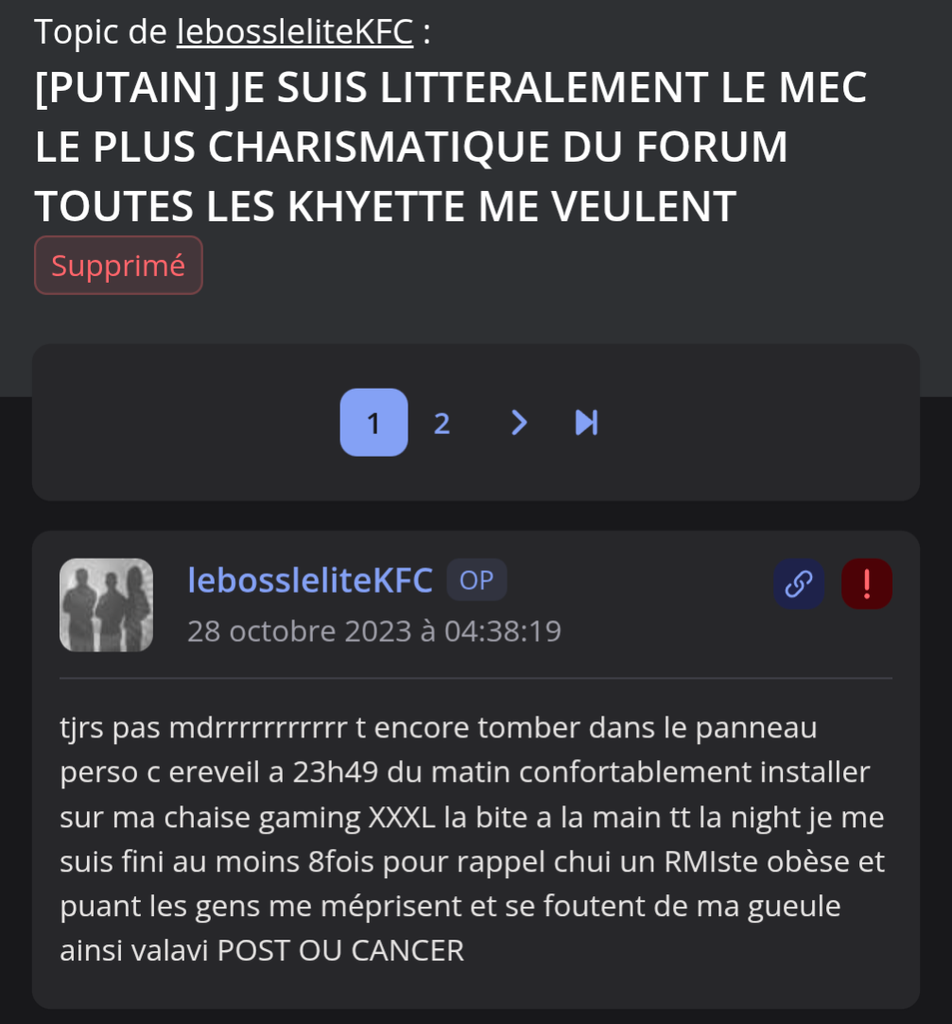Copy the permalink of the post

point(798,584)
